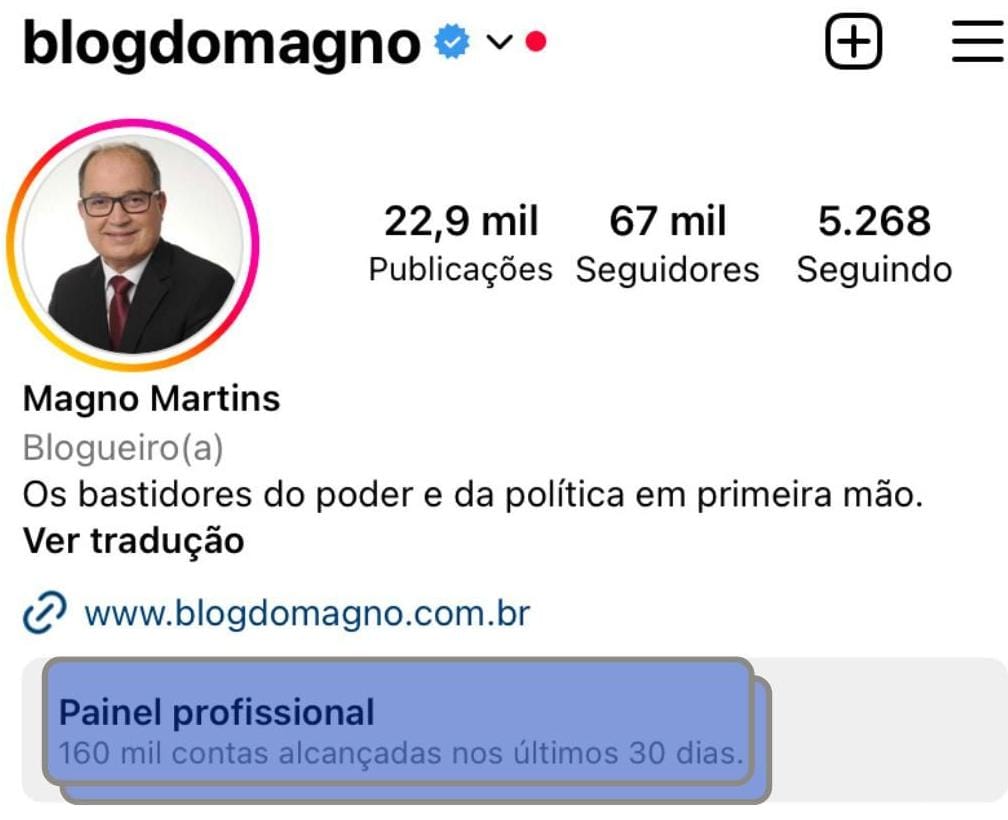Open the www.blogdomagno.com.br link
Viewport: 1008px width, 820px height.
click(x=306, y=612)
